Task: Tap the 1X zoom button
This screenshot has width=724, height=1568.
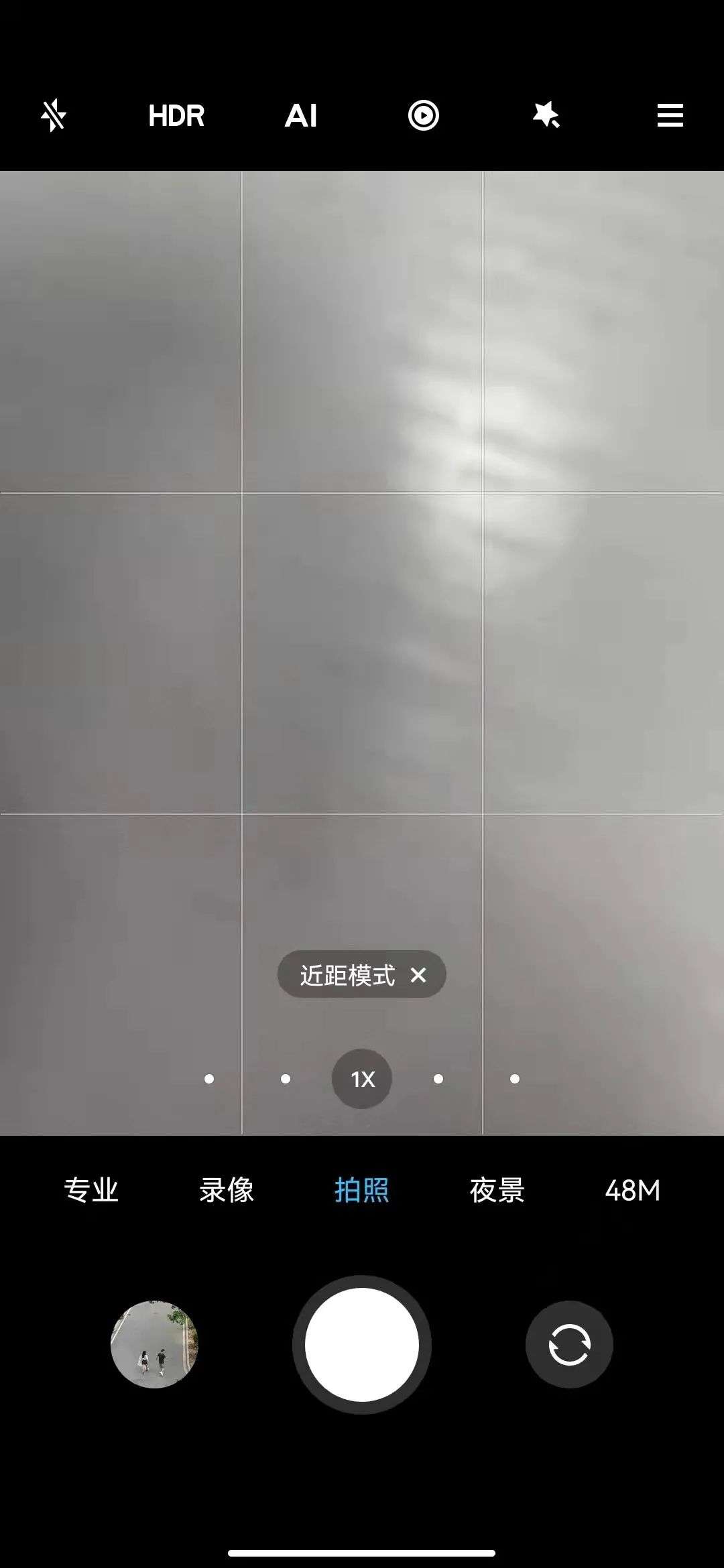Action: (362, 1079)
